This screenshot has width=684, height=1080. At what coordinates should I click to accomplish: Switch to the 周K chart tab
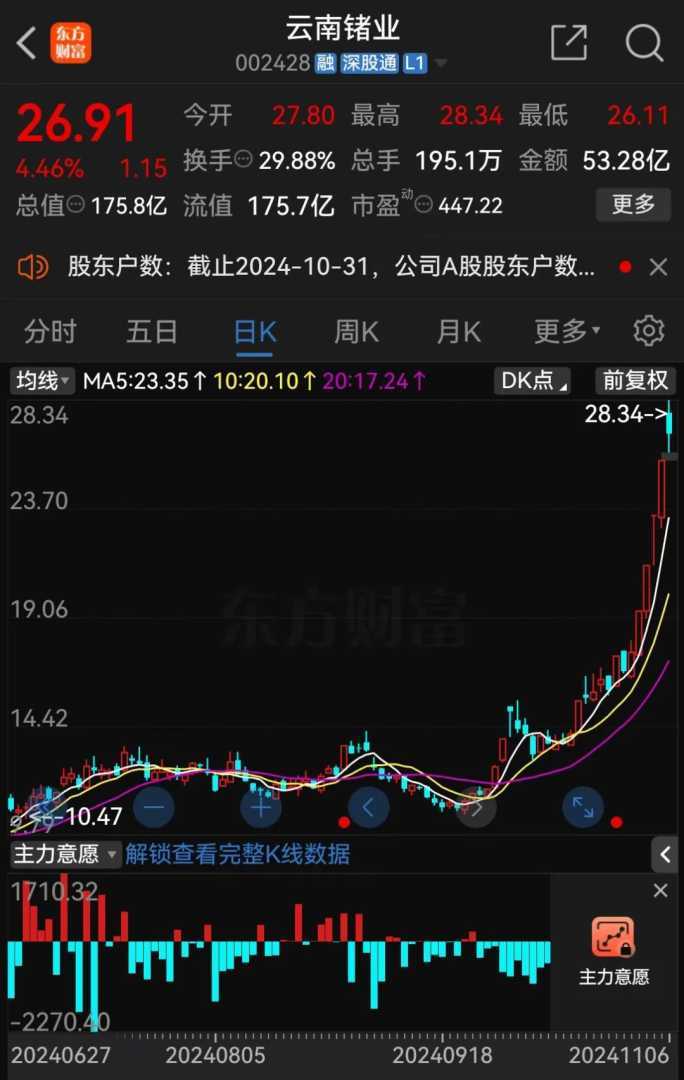(356, 331)
